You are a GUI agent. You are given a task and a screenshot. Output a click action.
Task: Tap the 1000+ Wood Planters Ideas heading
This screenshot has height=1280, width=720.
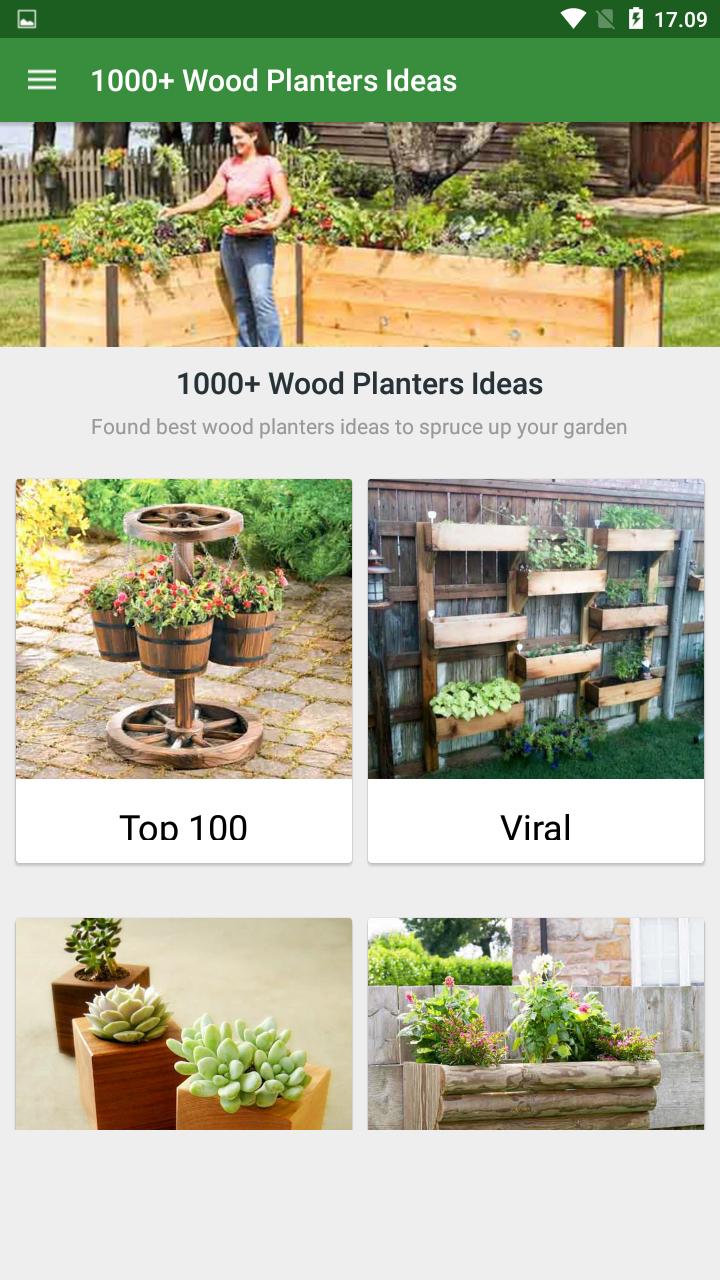[360, 383]
